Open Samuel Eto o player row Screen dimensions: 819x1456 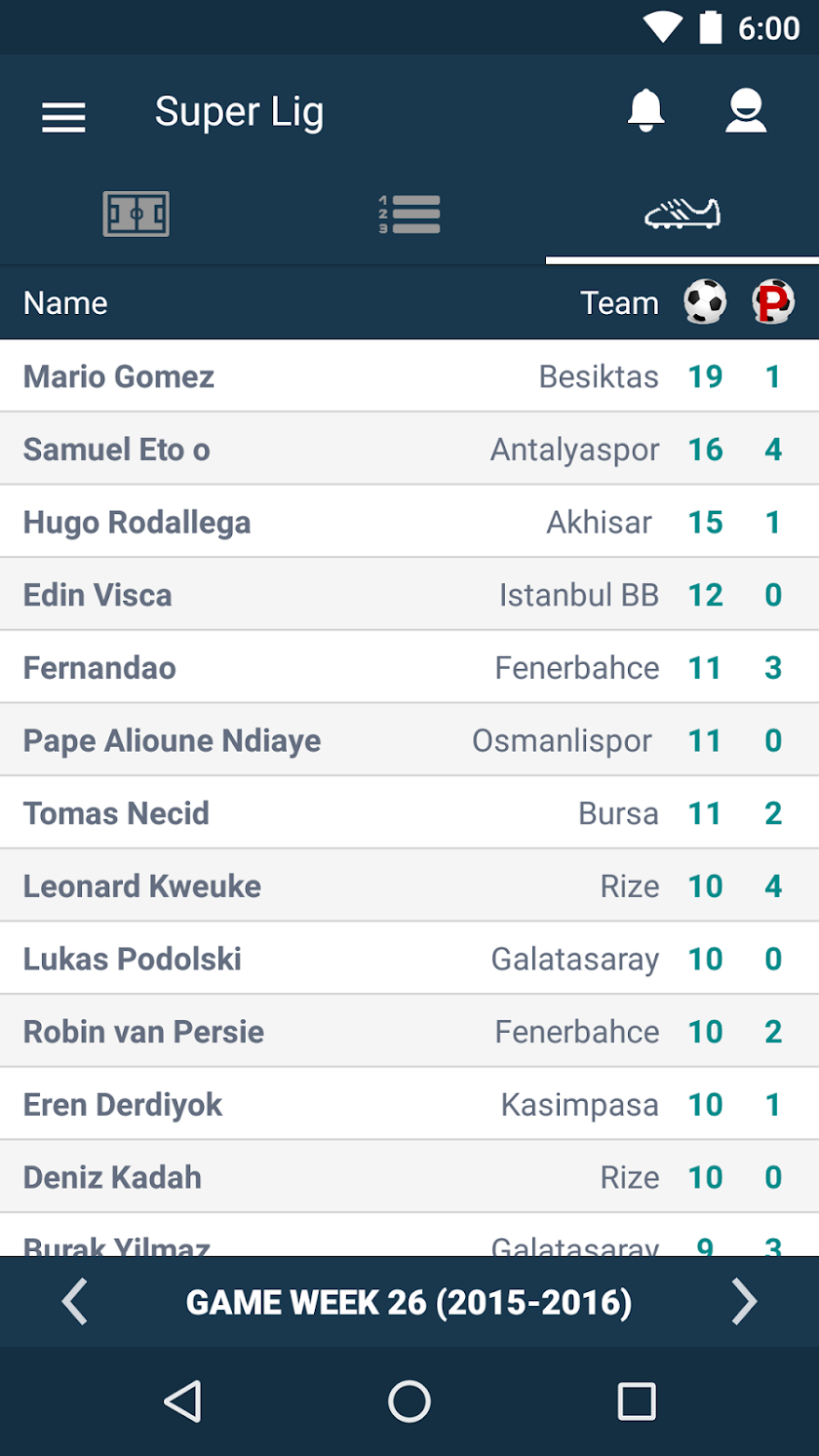pos(409,450)
